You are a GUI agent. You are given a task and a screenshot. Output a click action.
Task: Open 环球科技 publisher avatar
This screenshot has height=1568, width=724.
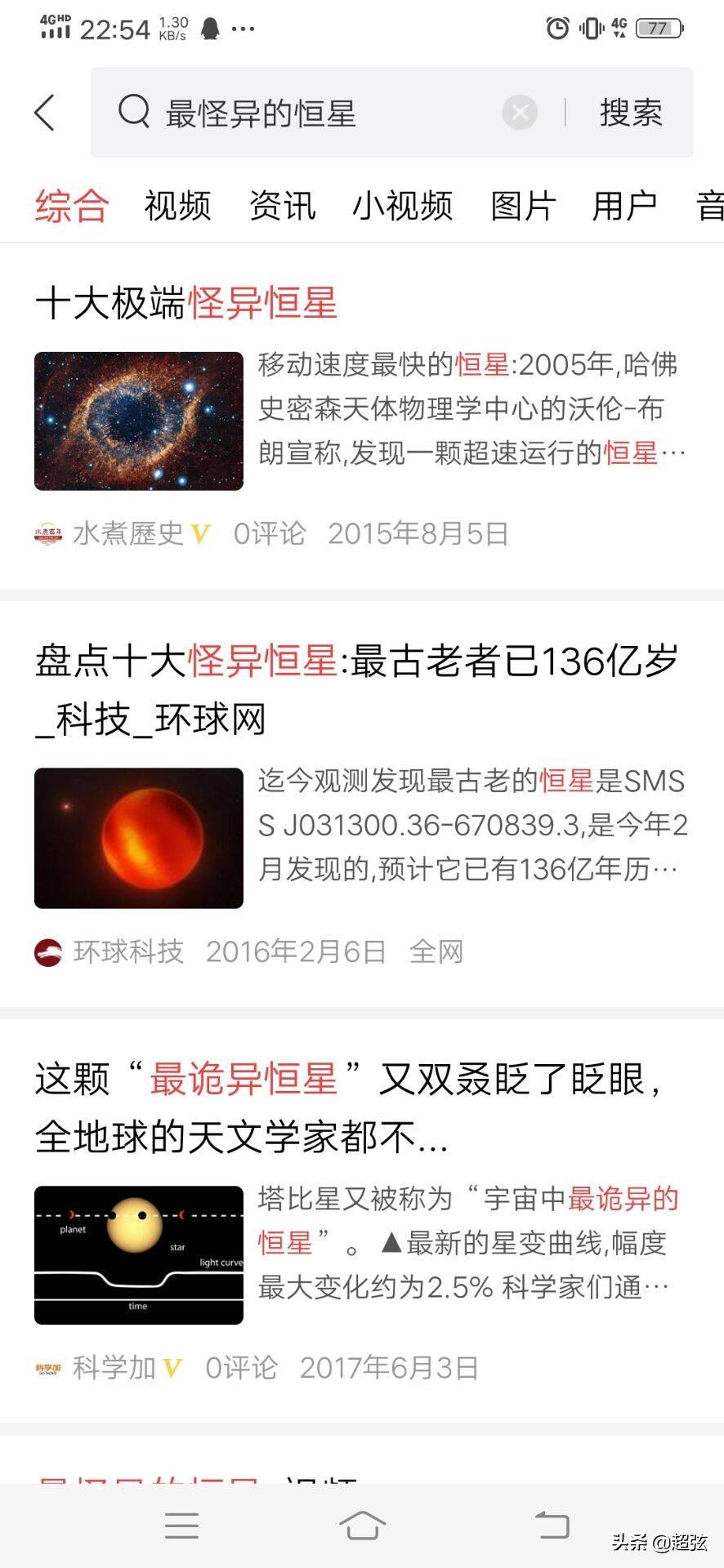pyautogui.click(x=47, y=951)
